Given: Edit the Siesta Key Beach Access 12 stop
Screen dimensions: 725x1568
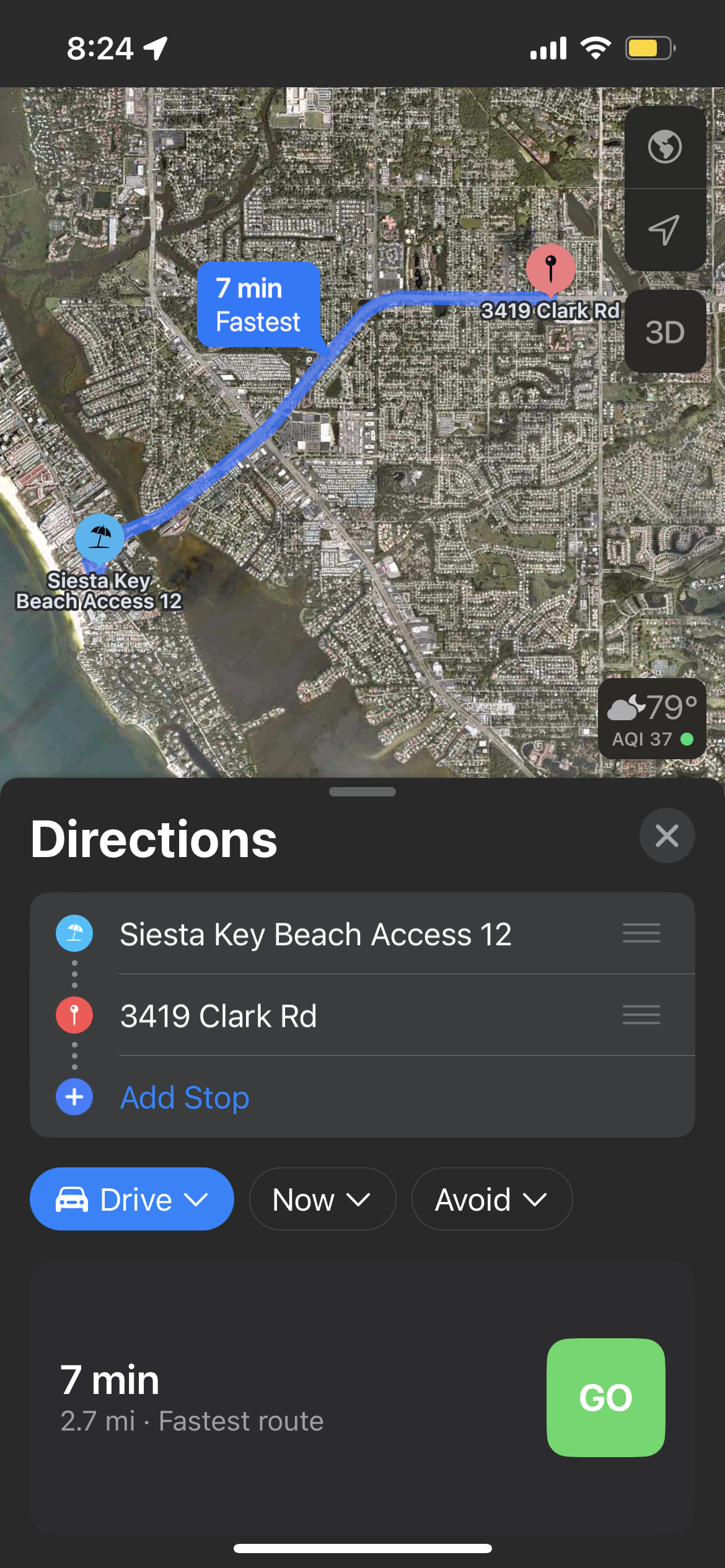Looking at the screenshot, I should pos(315,934).
